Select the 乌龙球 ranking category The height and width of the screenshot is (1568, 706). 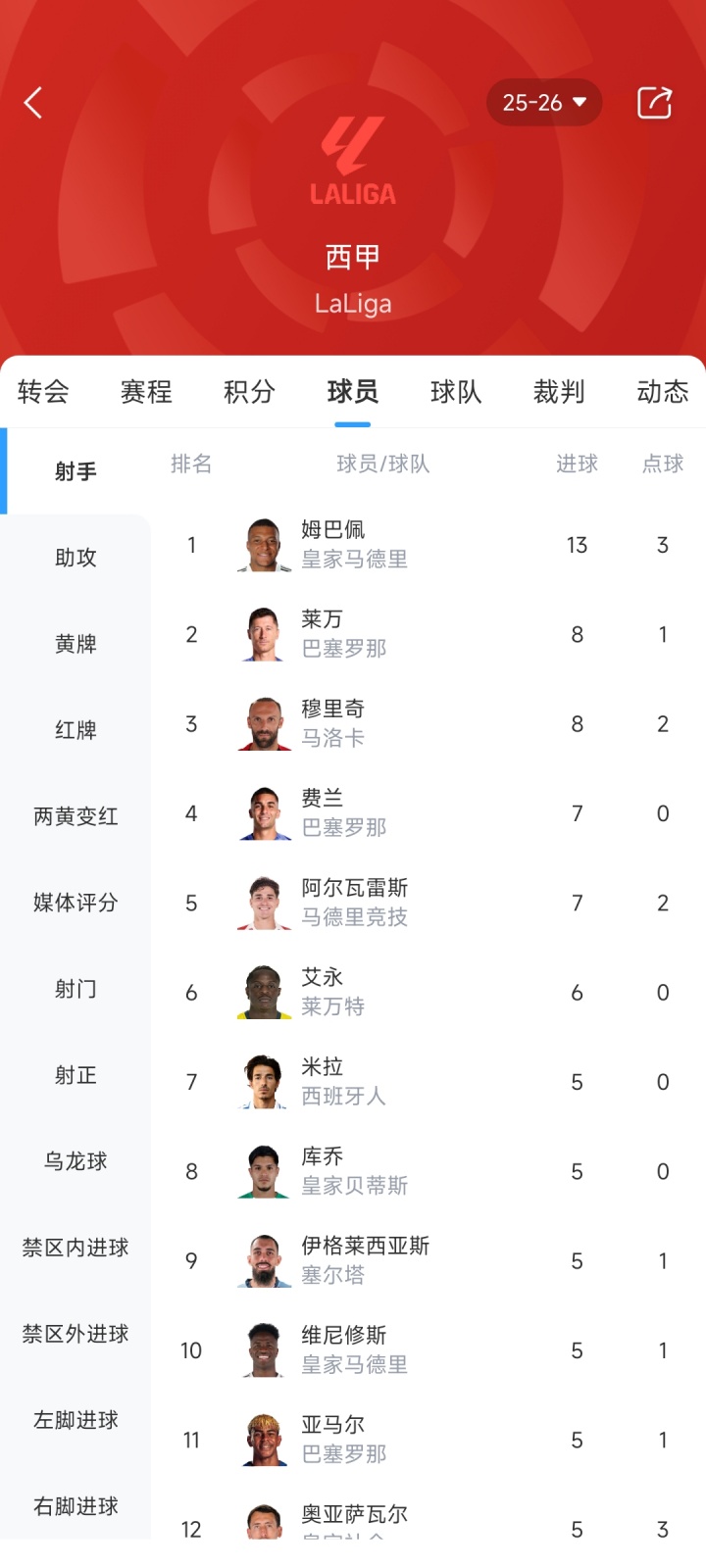76,1161
